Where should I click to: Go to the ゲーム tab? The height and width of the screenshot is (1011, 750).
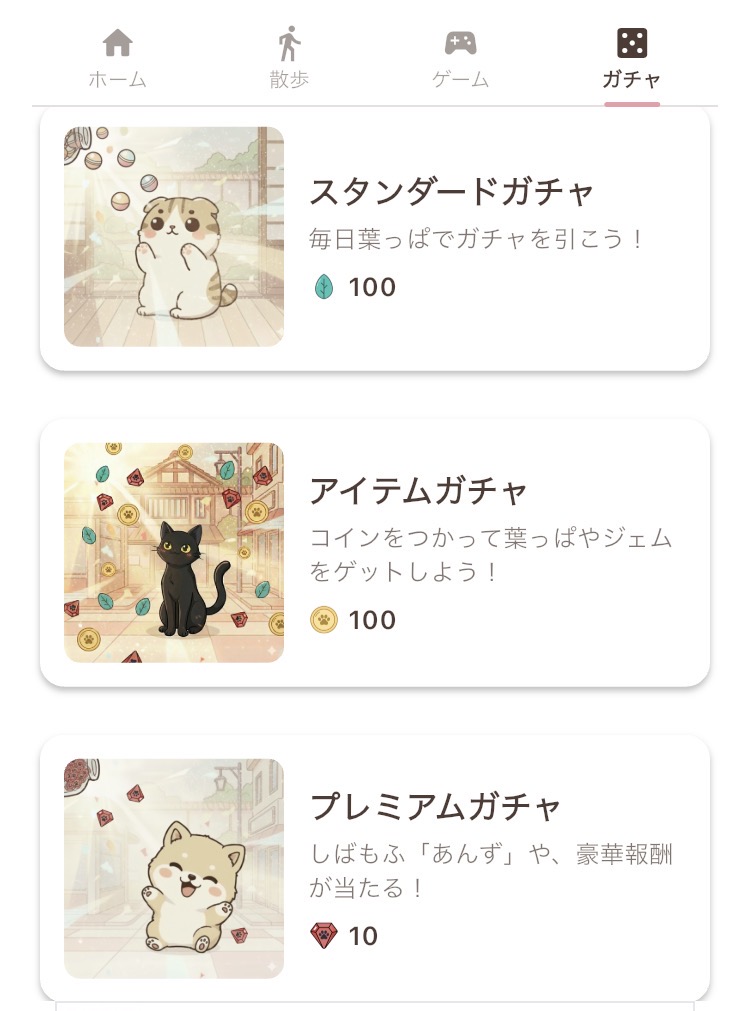coord(460,58)
